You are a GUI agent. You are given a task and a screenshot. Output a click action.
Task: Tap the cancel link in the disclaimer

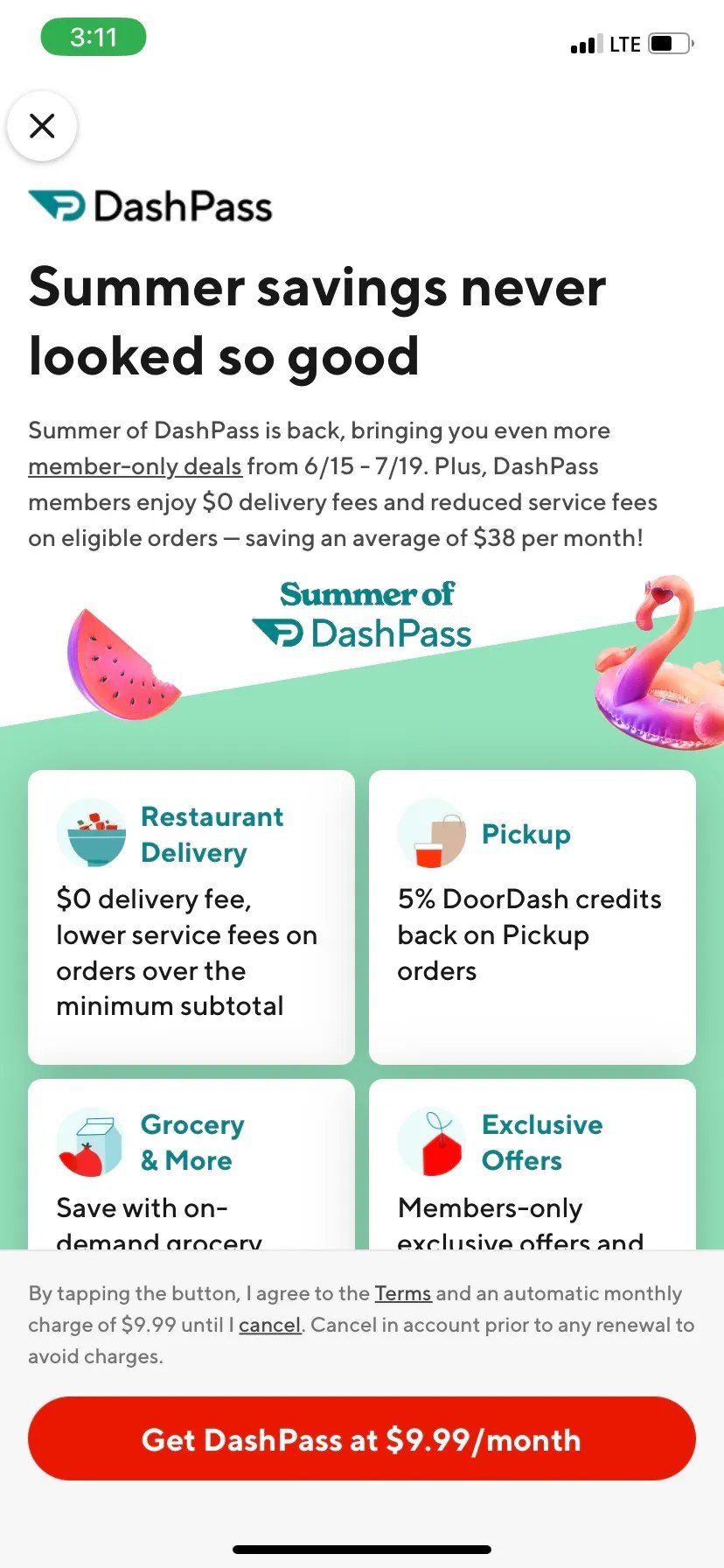[x=269, y=1325]
